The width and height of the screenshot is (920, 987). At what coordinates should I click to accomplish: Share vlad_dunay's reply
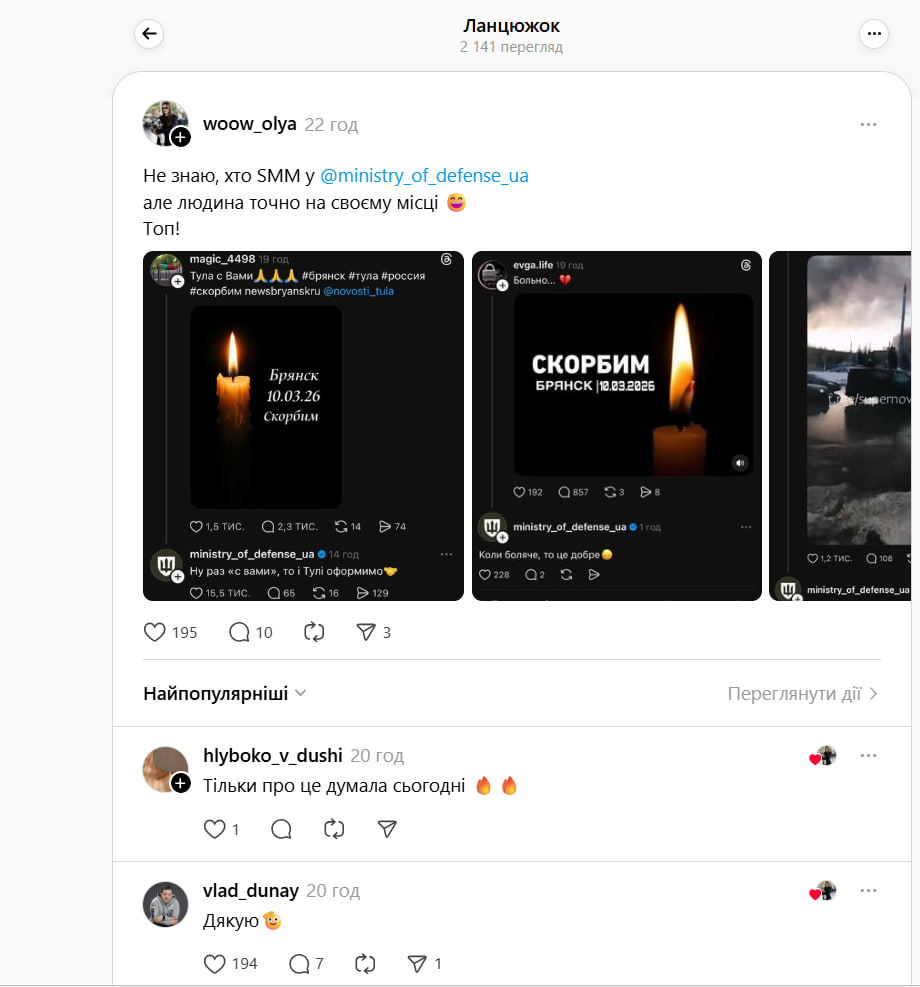point(417,964)
